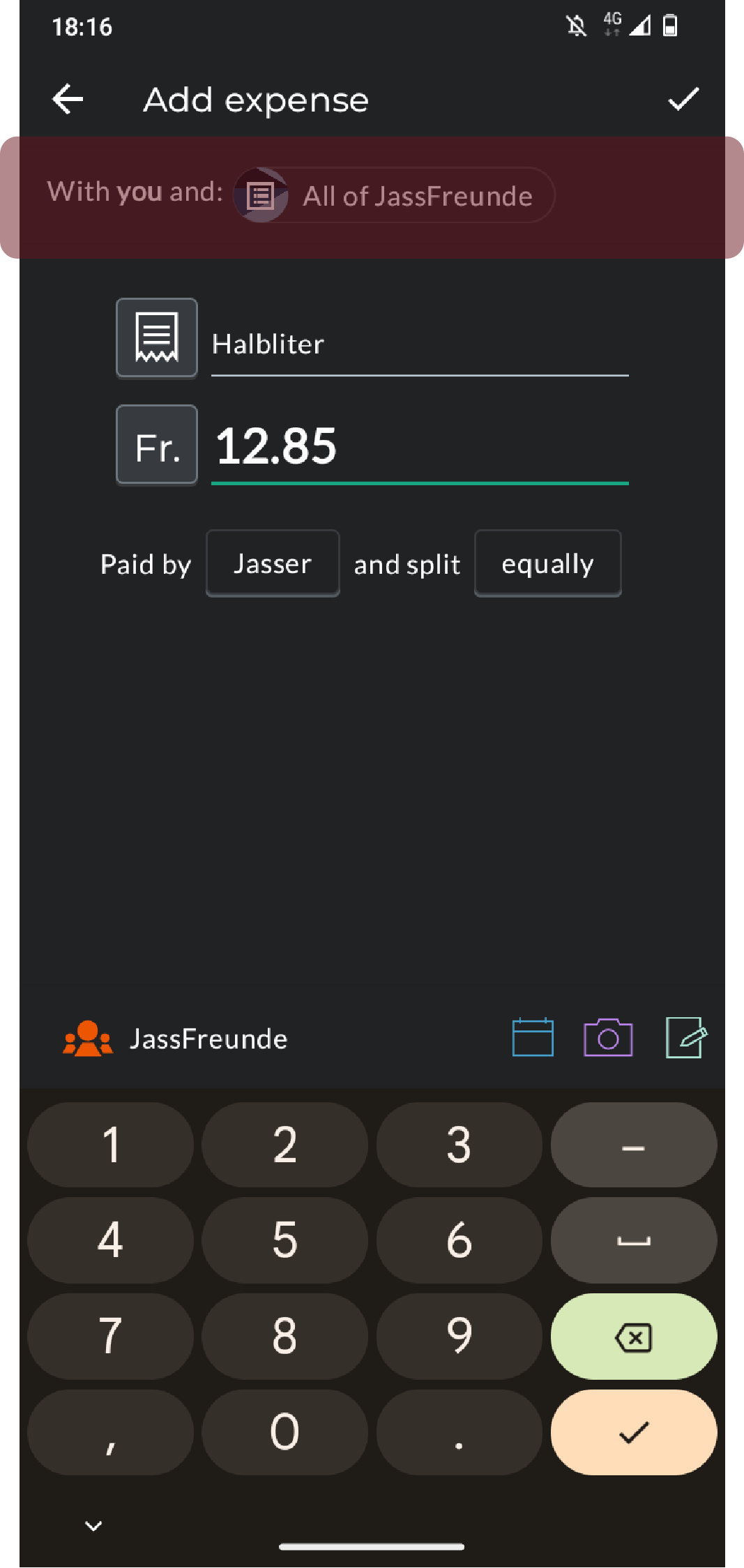
Task: Change the equally split option
Action: click(547, 563)
